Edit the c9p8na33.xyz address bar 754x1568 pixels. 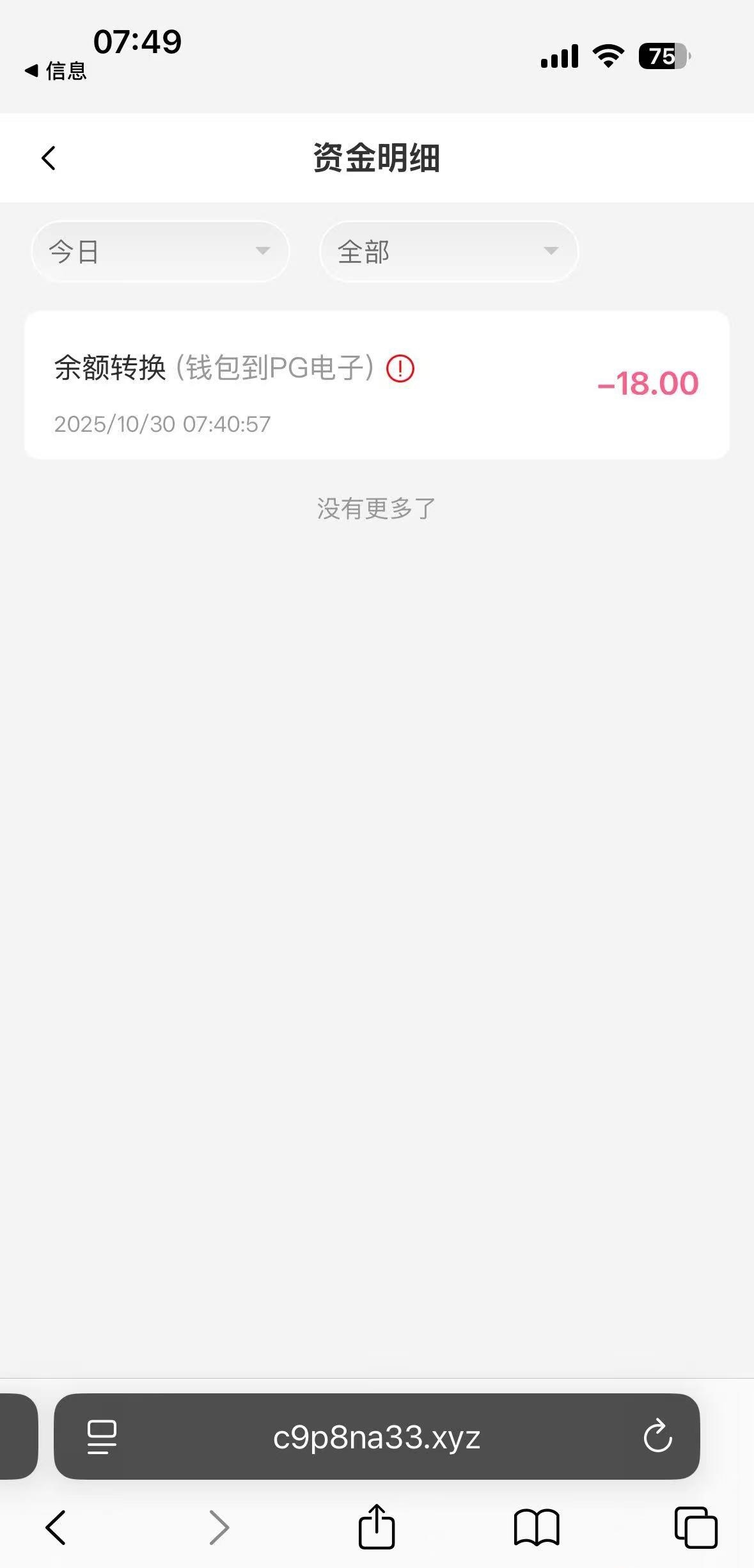click(376, 1436)
